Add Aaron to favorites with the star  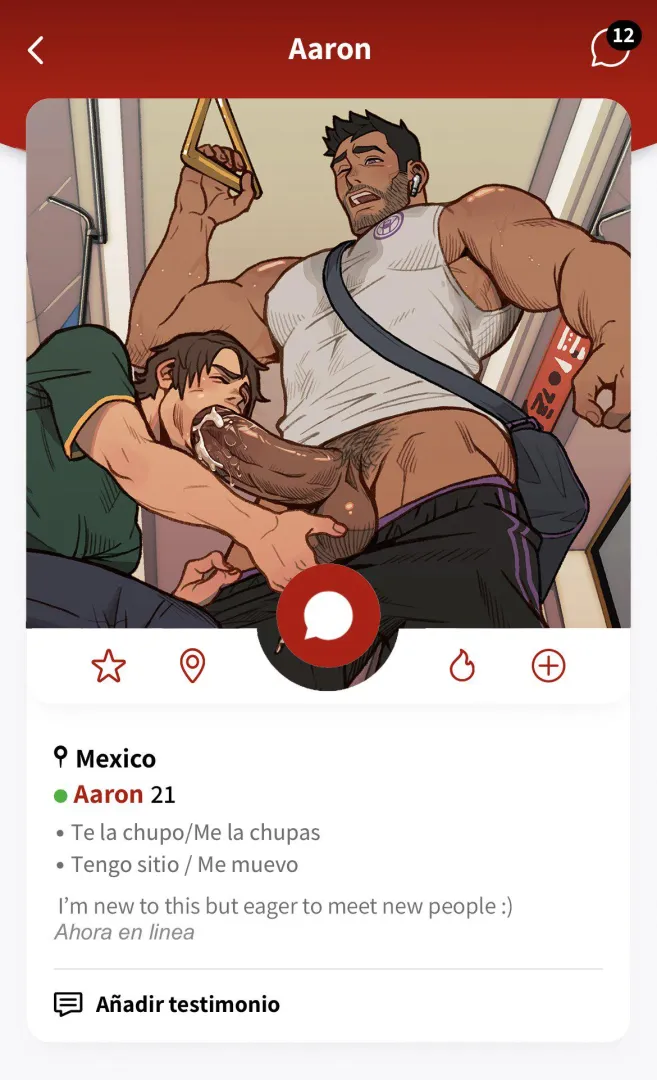pos(108,666)
